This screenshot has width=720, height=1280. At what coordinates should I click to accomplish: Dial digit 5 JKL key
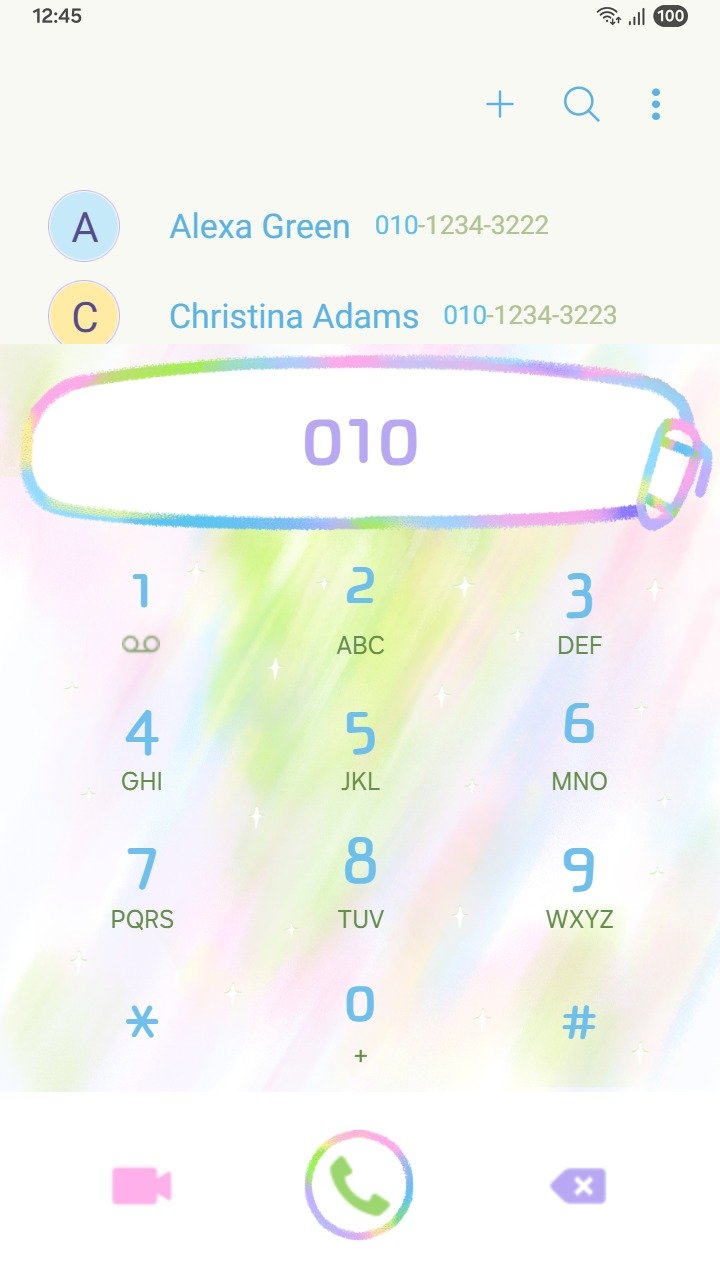[x=360, y=748]
